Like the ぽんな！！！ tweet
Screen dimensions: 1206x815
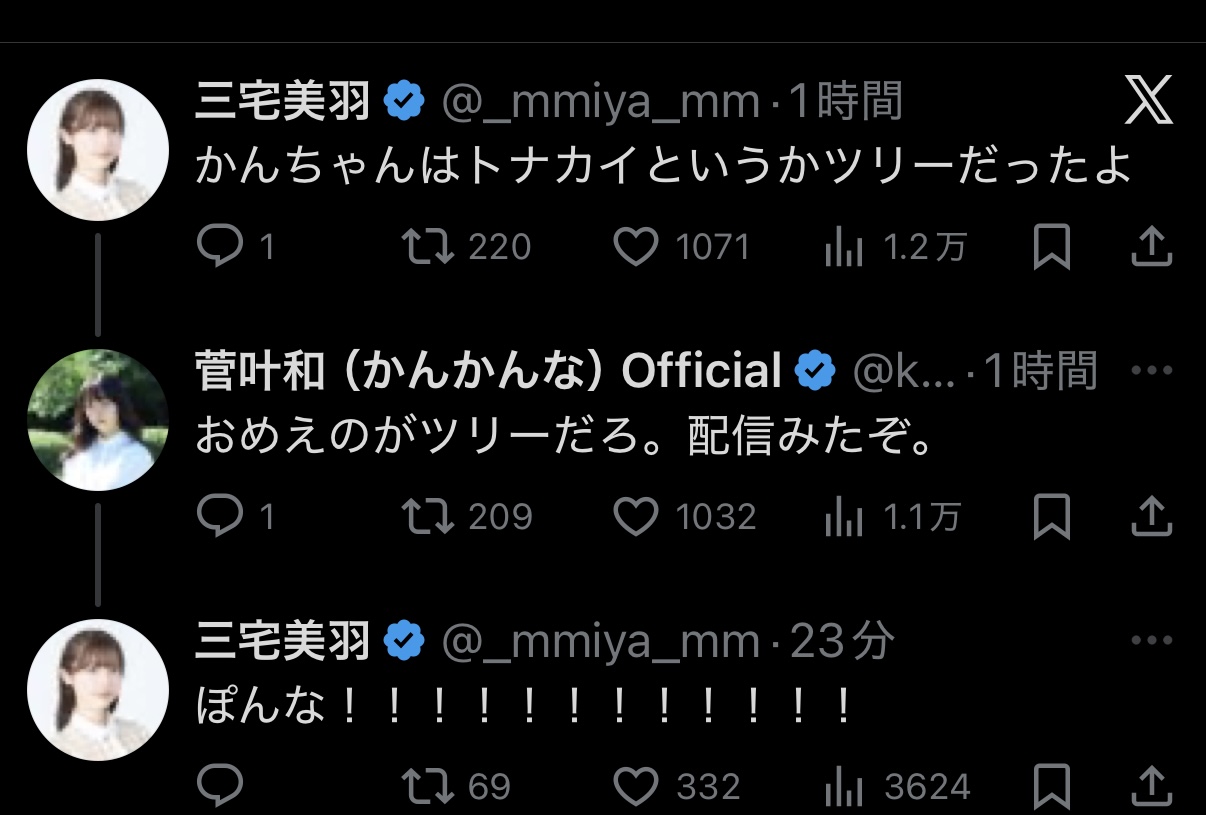[635, 786]
